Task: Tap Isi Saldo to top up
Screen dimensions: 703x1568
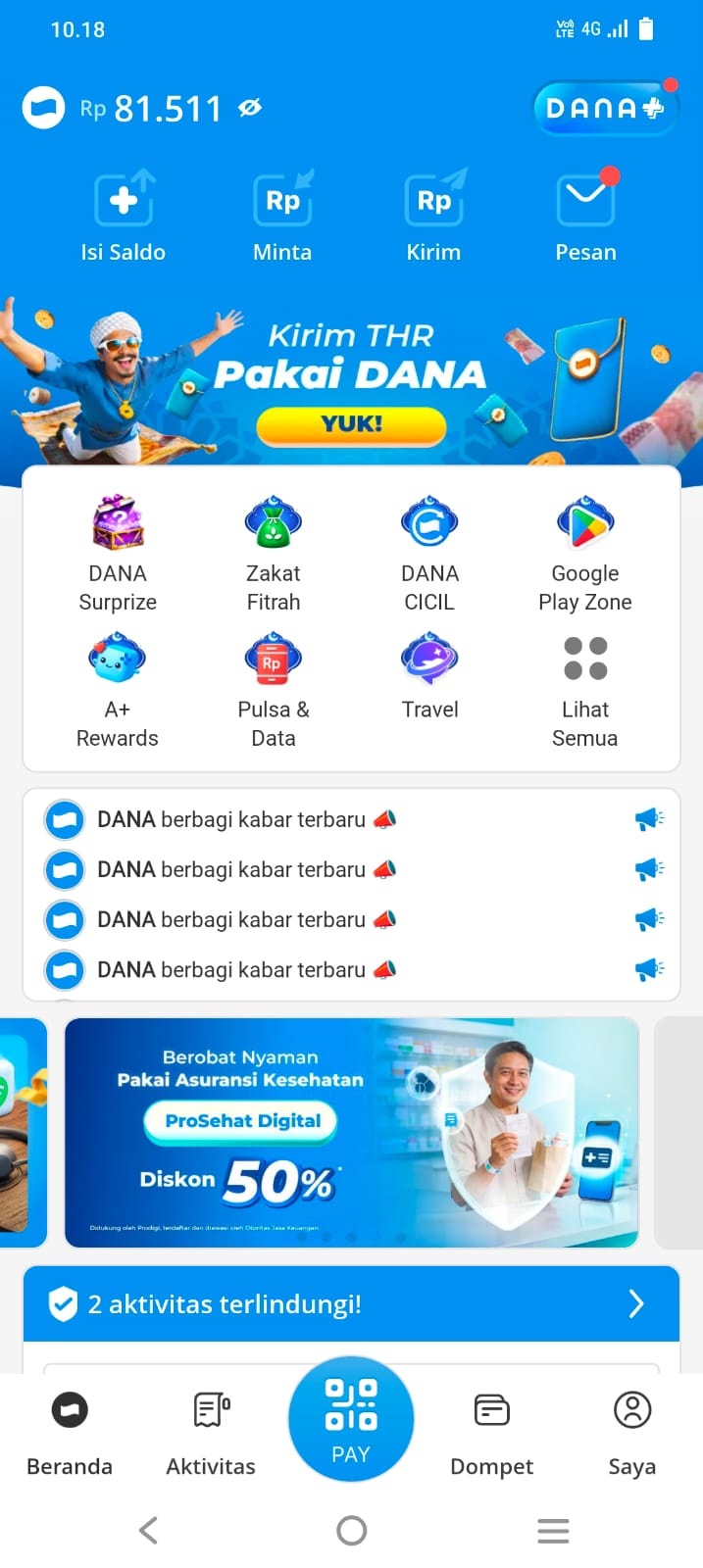Action: [x=124, y=216]
